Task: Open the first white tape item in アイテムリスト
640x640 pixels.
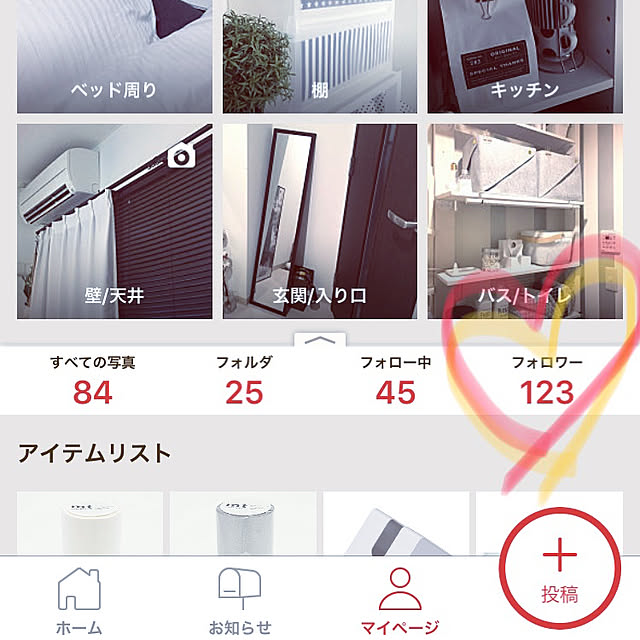Action: coord(90,522)
